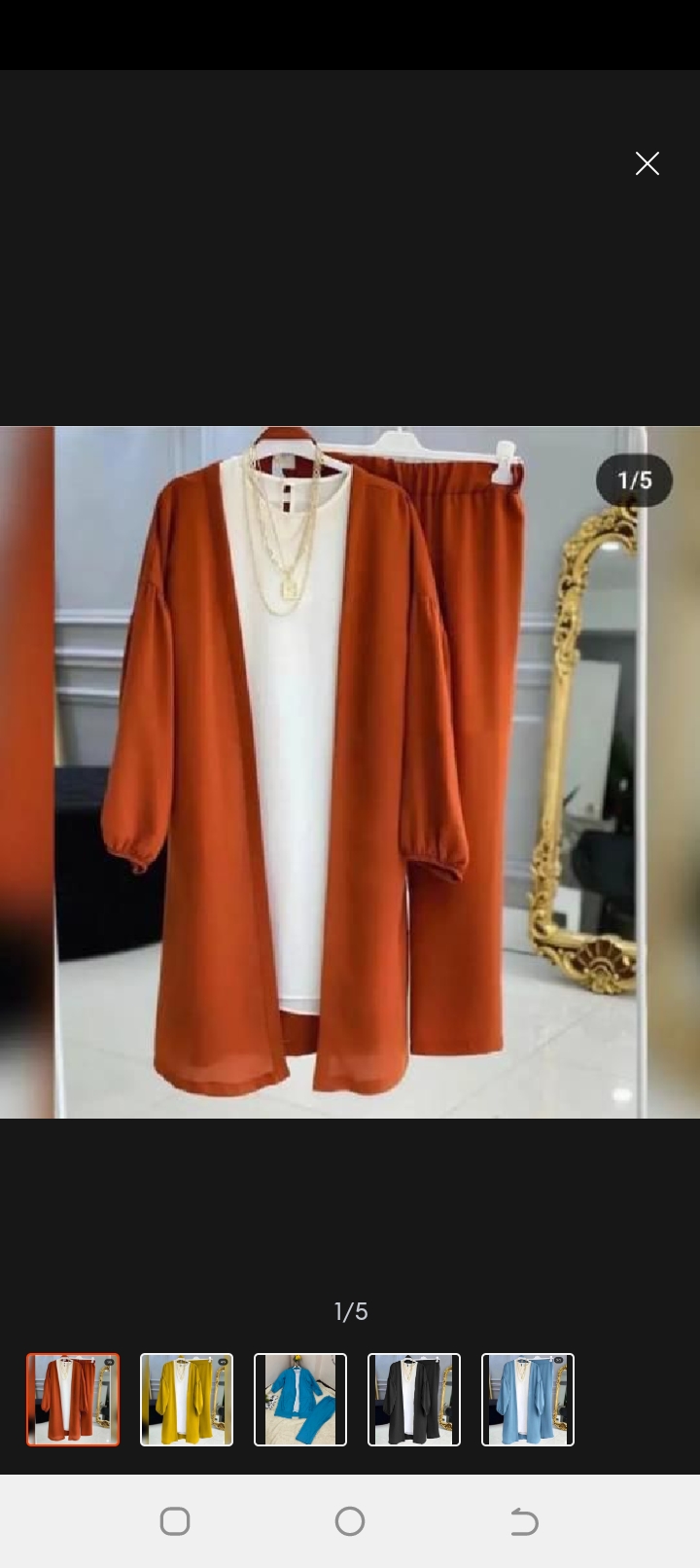Select the teal outfit thumbnail
Image resolution: width=700 pixels, height=1568 pixels.
[x=300, y=1399]
